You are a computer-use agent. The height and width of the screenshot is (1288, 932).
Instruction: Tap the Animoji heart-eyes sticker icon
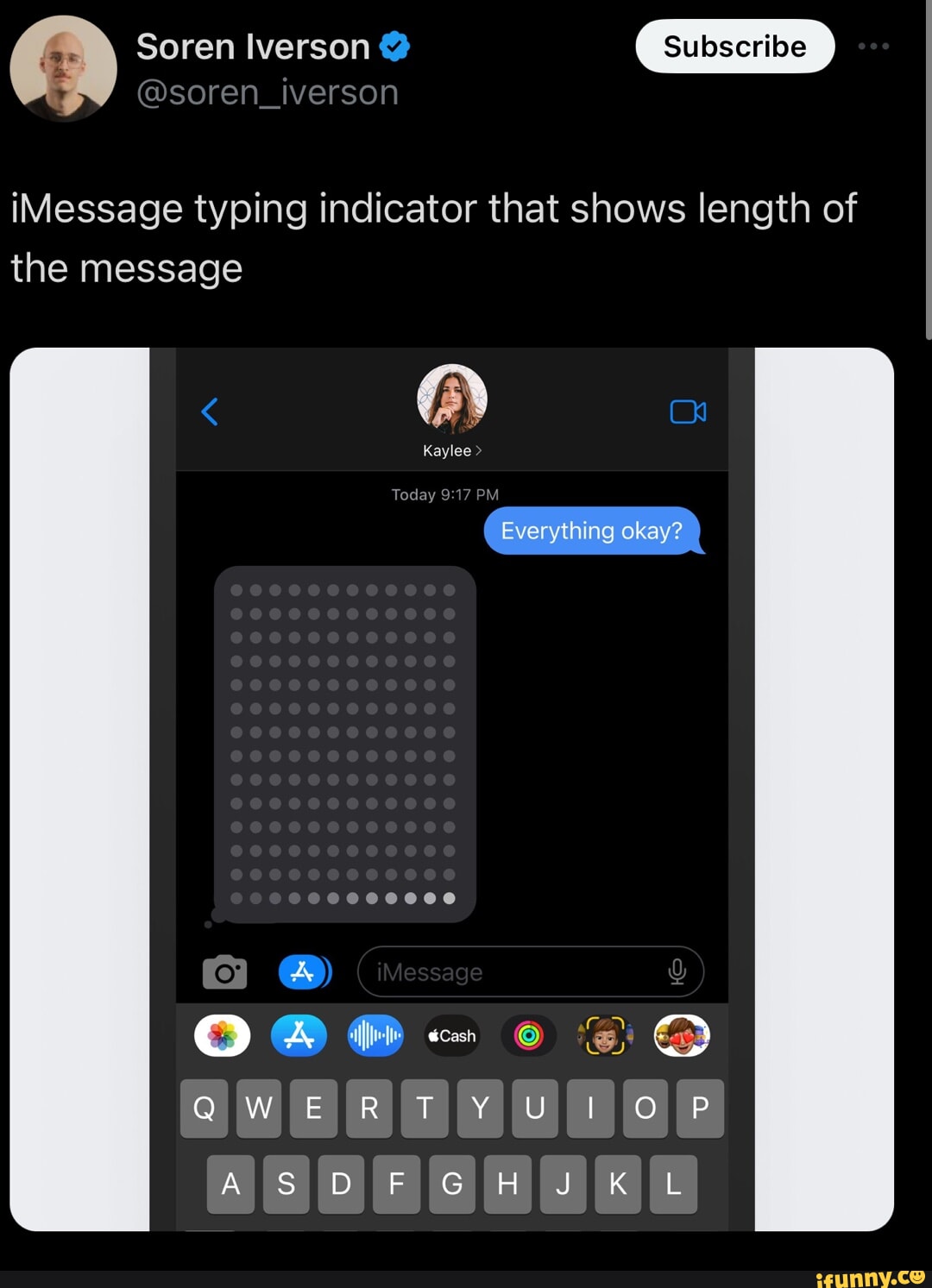click(683, 1035)
